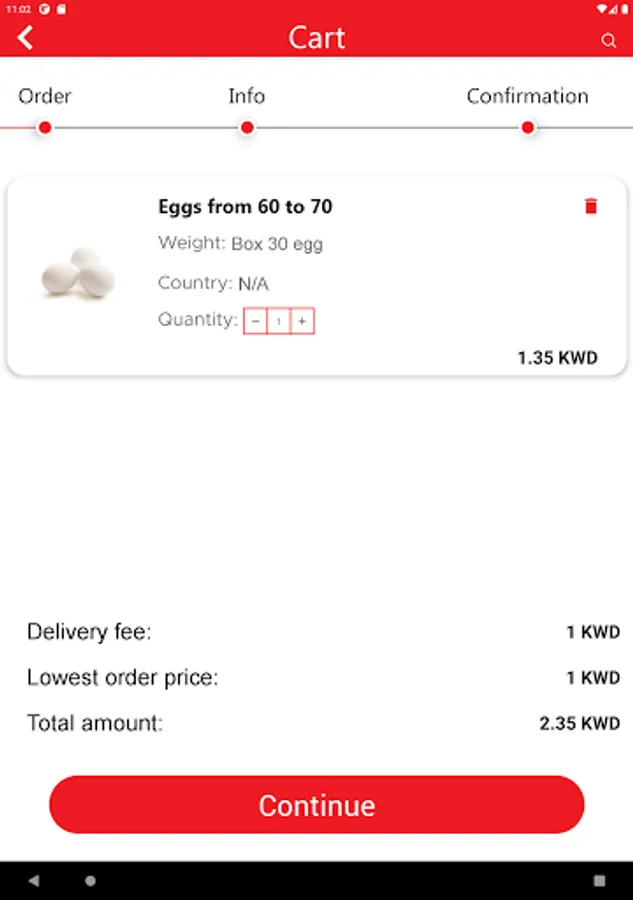Image resolution: width=633 pixels, height=900 pixels.
Task: Go back using the app bar arrow
Action: [x=26, y=38]
